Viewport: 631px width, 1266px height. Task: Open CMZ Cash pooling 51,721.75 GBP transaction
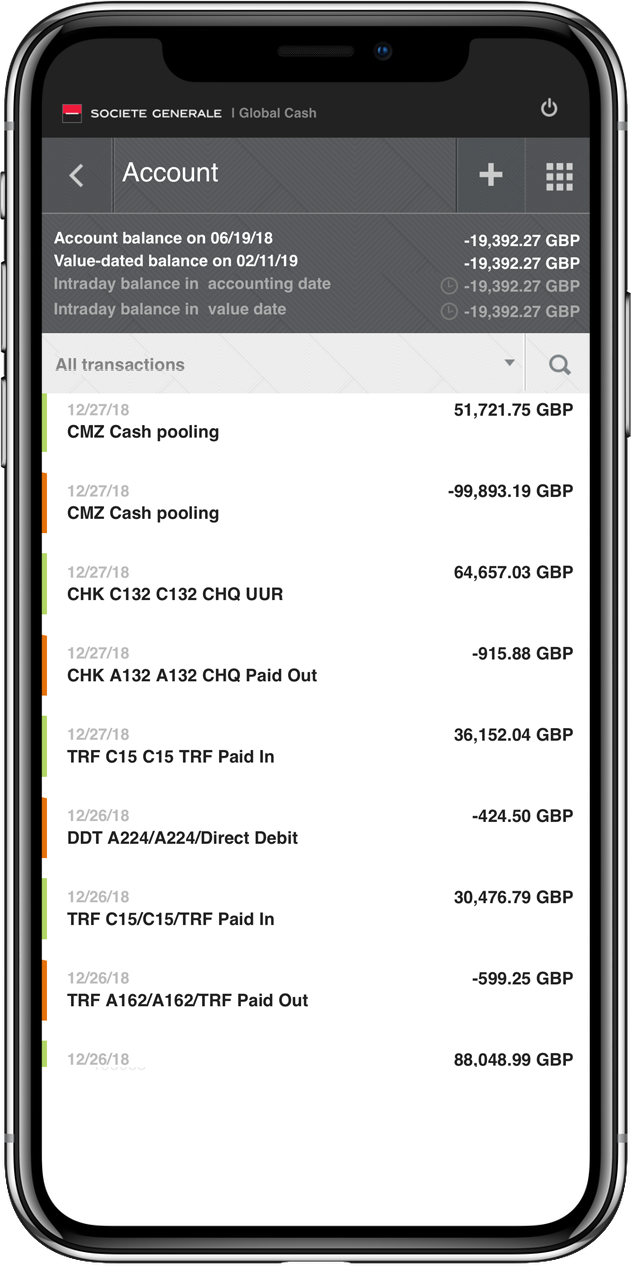[315, 422]
